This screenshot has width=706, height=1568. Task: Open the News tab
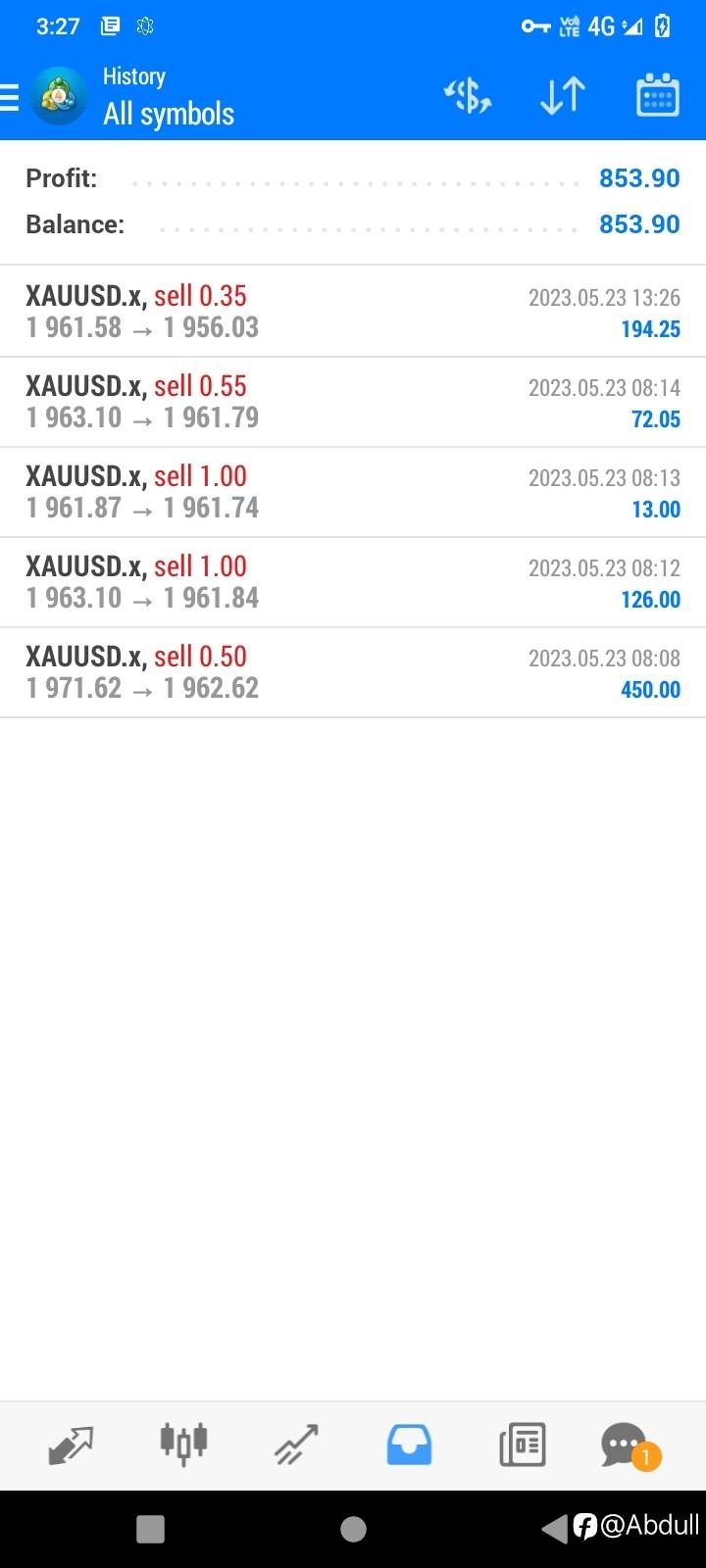522,1445
